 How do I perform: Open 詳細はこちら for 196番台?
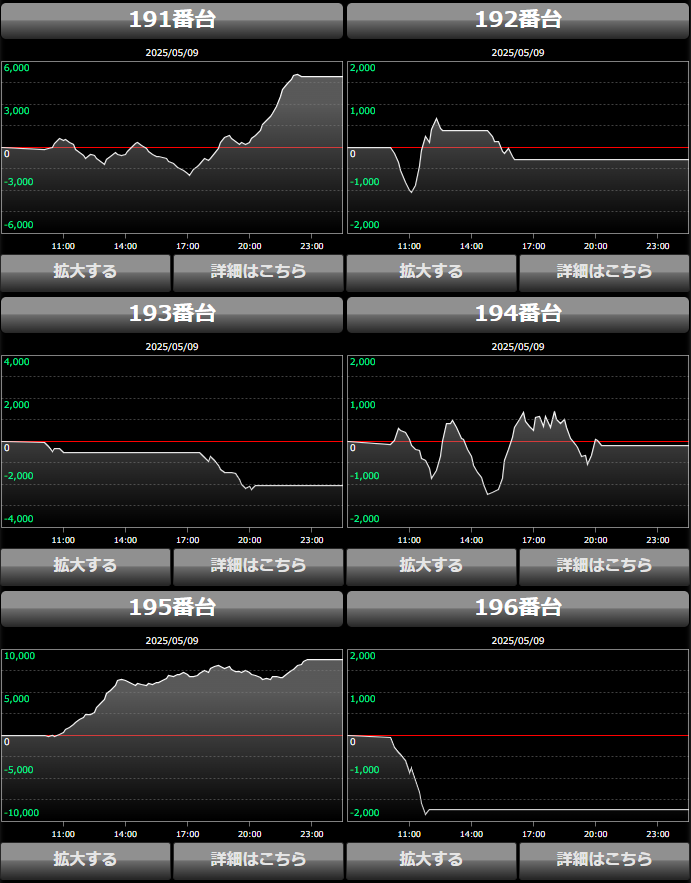point(604,859)
